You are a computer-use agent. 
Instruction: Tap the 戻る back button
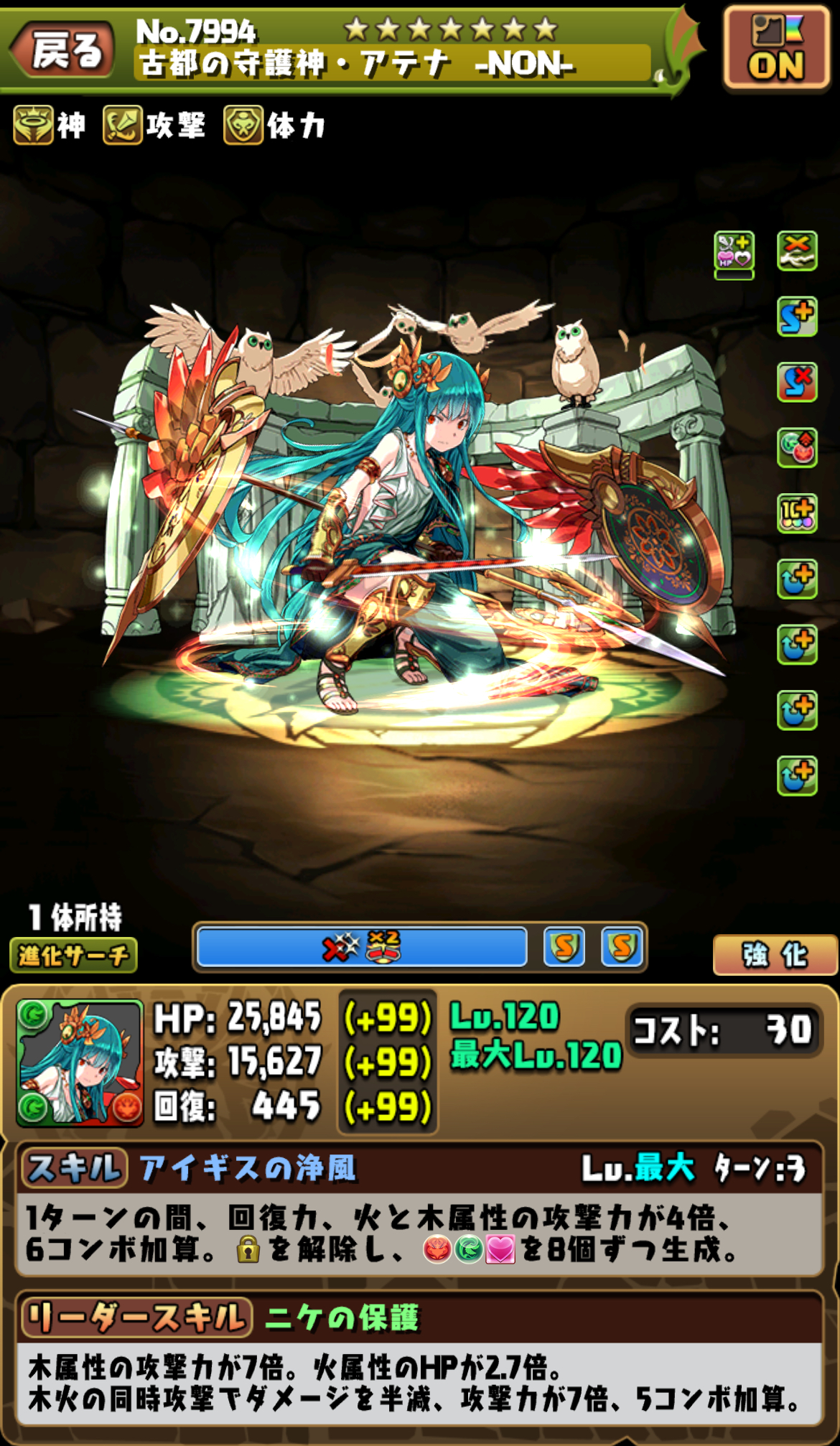point(63,50)
